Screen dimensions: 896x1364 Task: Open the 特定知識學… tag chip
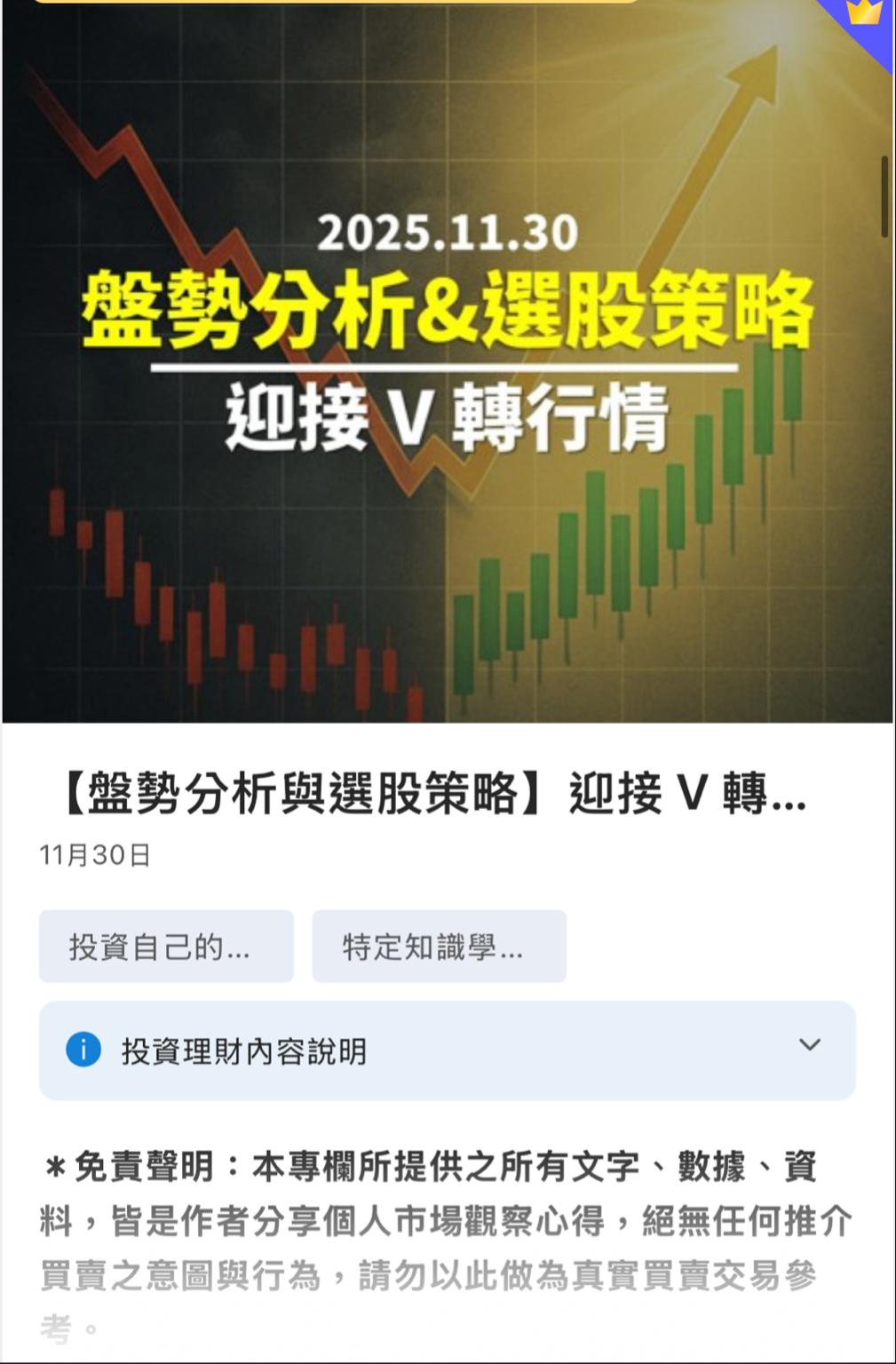click(x=439, y=947)
